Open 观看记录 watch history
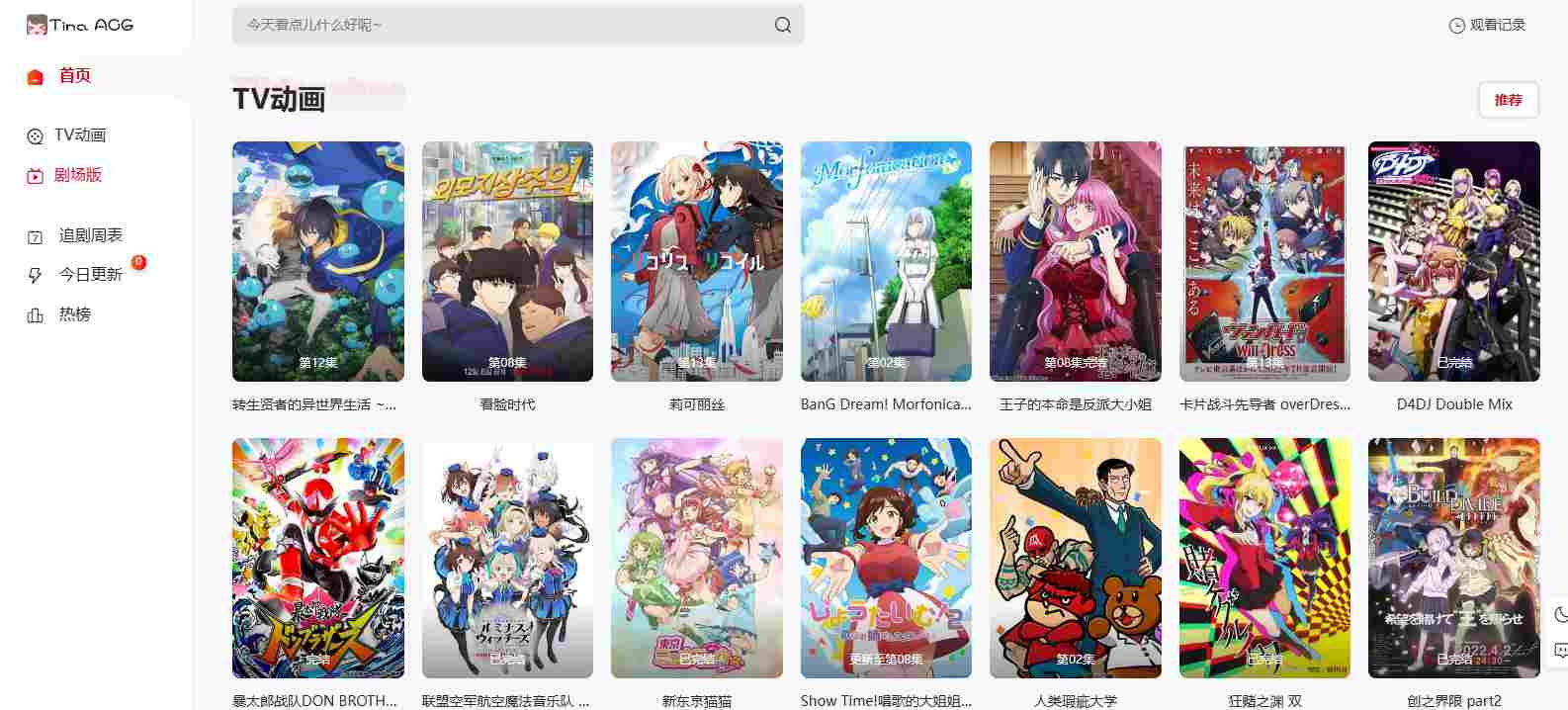 click(1487, 26)
